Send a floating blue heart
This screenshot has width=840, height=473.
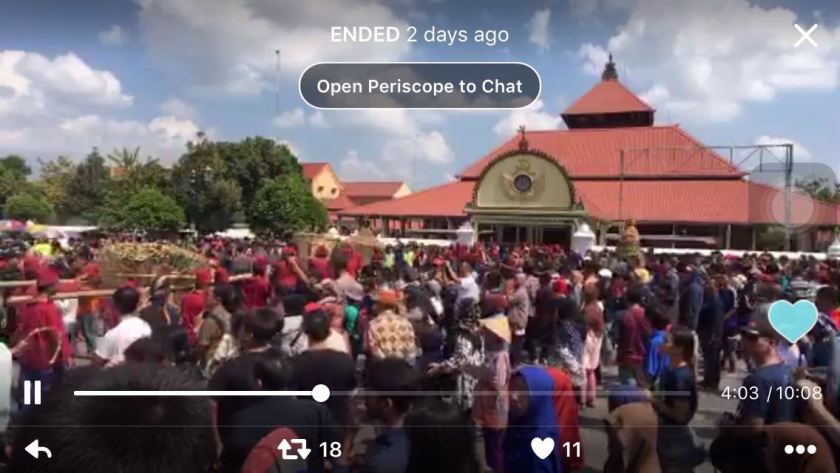pyautogui.click(x=793, y=321)
